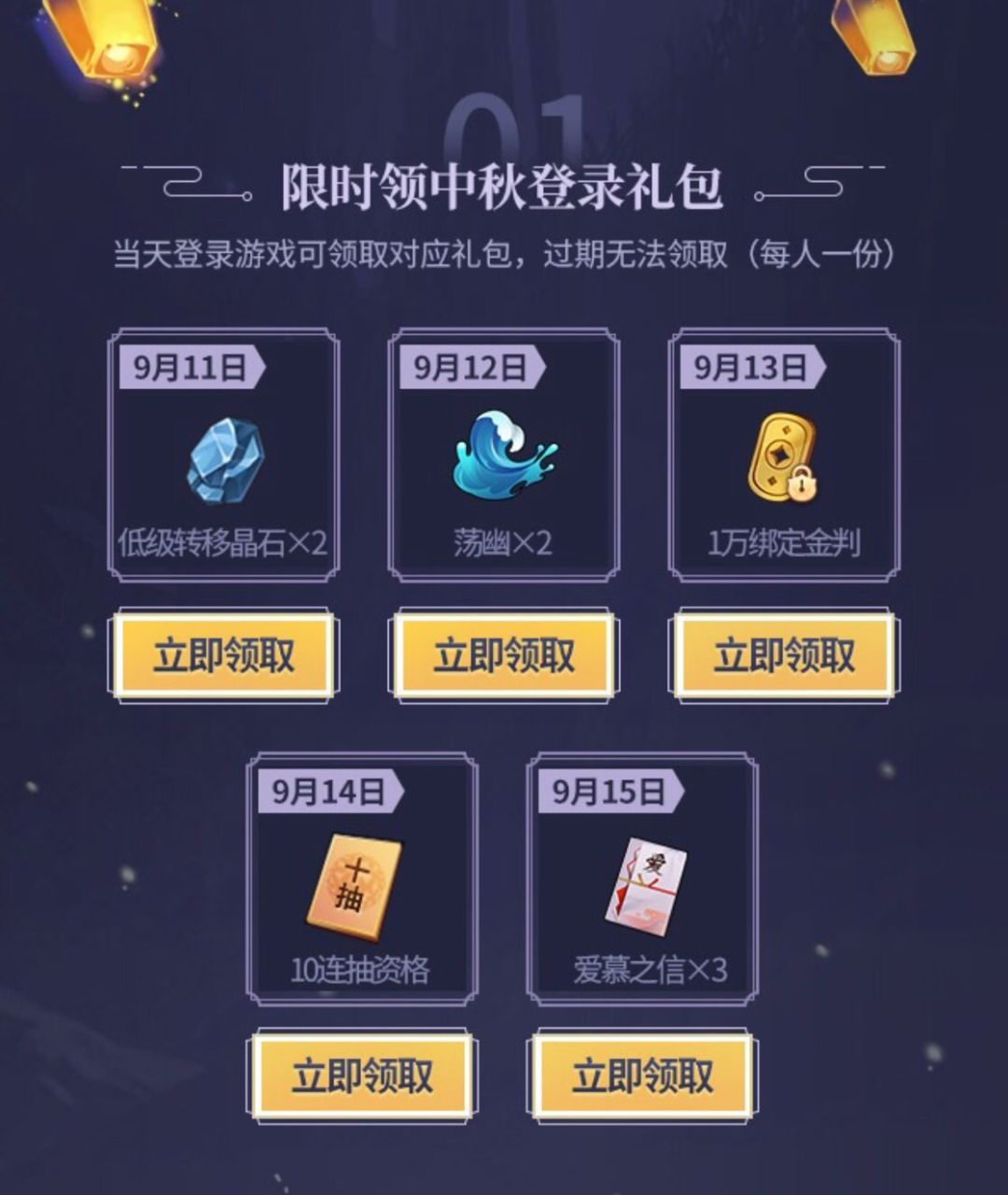Select the 9月13日 date tab
Viewport: 1008px width, 1195px height.
[x=747, y=366]
